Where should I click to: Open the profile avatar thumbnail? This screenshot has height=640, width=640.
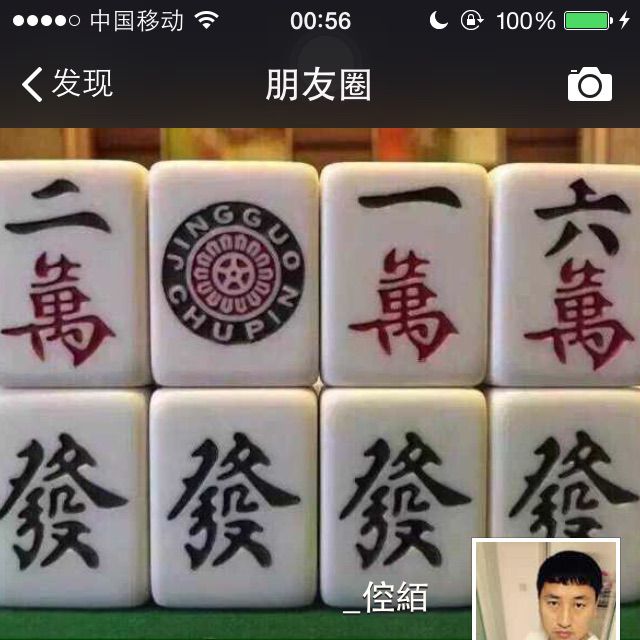546,590
